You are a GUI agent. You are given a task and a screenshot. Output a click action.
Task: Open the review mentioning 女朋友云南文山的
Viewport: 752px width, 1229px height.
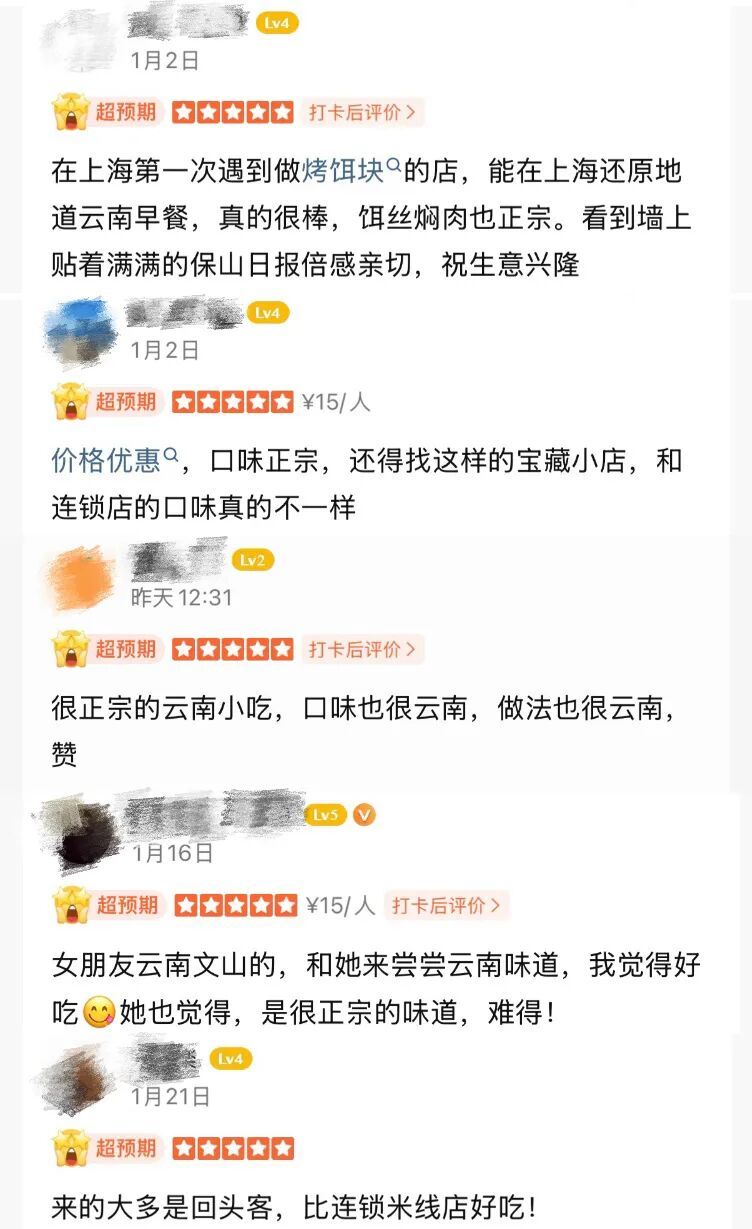tap(375, 989)
